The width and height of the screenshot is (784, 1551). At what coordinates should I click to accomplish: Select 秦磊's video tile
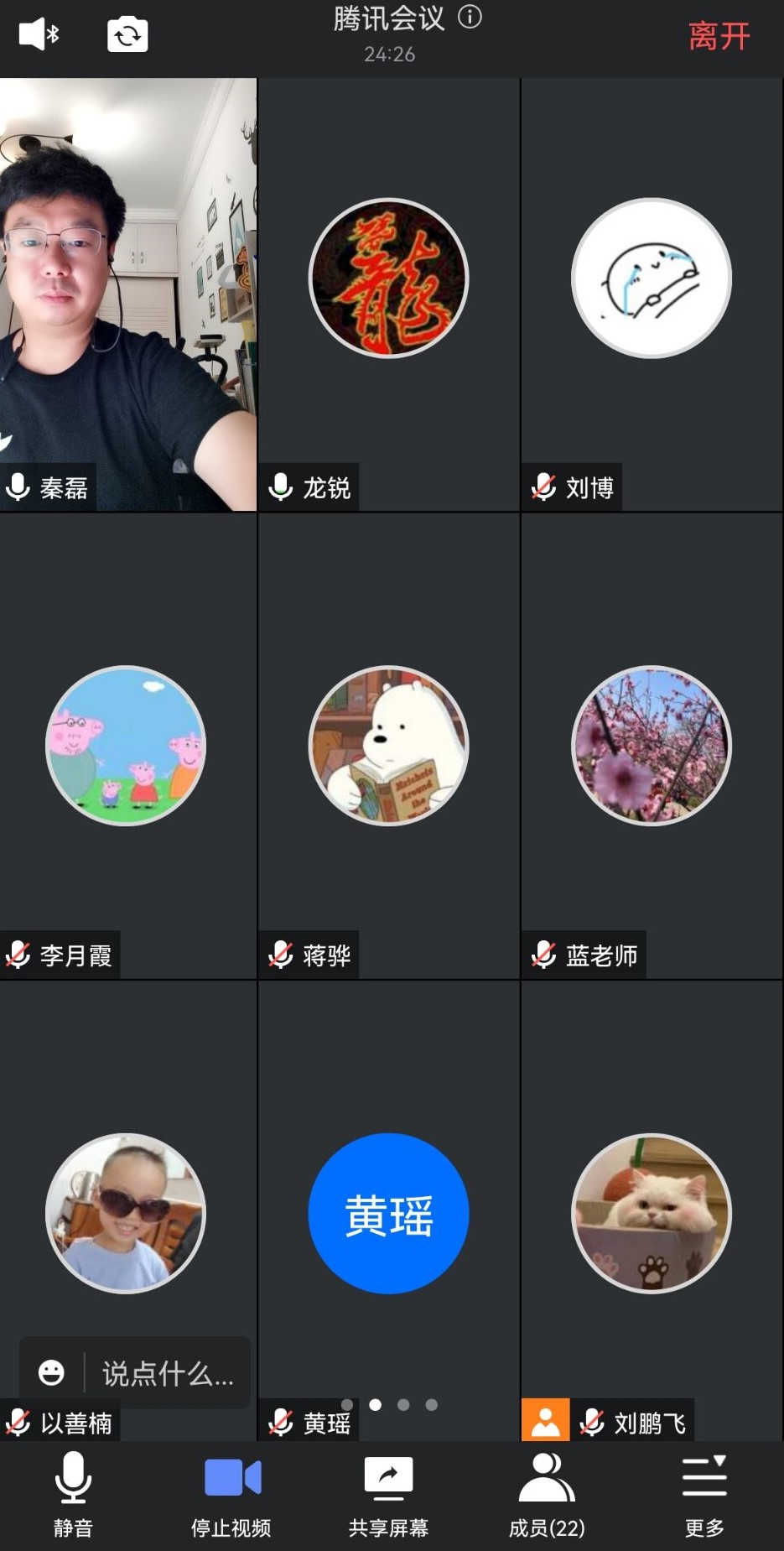pyautogui.click(x=128, y=294)
